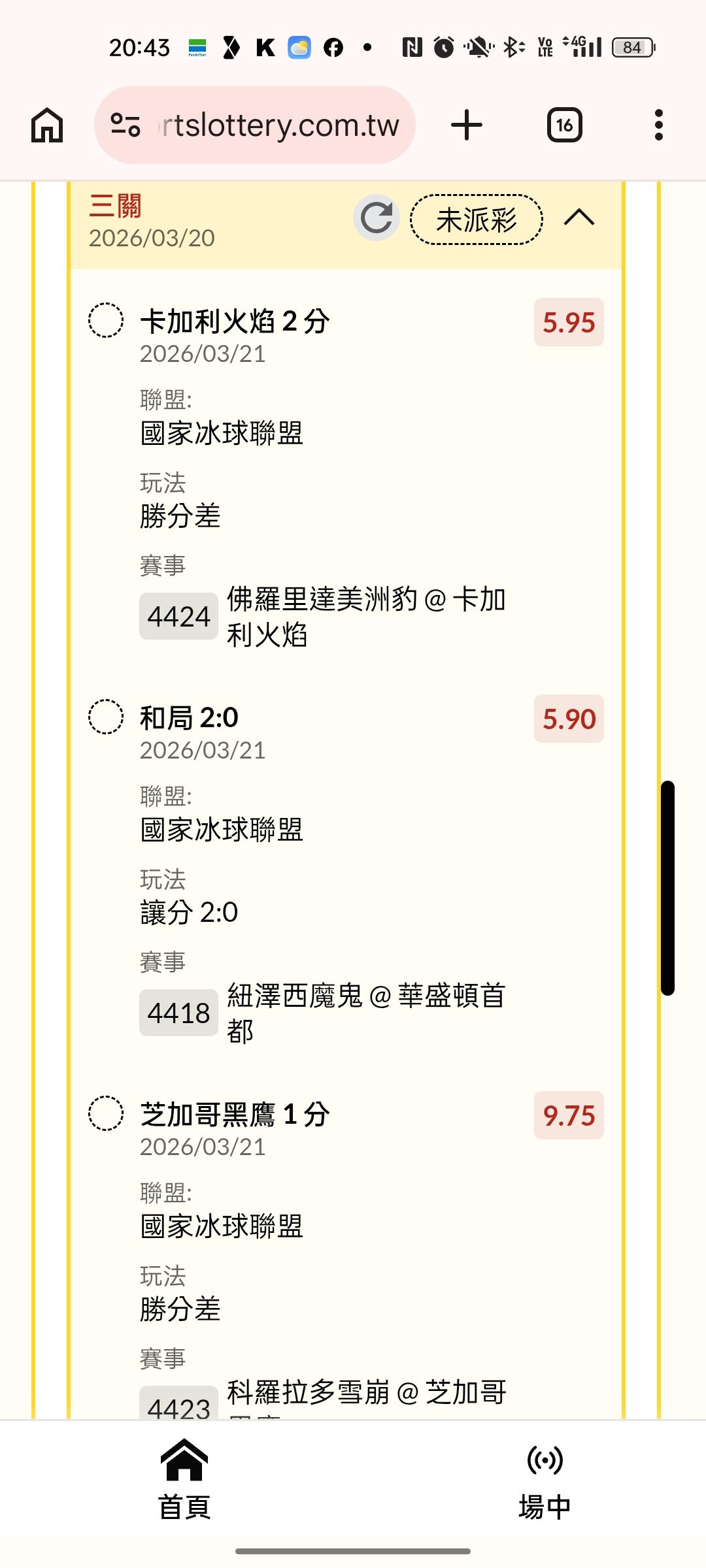The height and width of the screenshot is (1568, 706).
Task: Open a new browser tab
Action: pyautogui.click(x=467, y=125)
